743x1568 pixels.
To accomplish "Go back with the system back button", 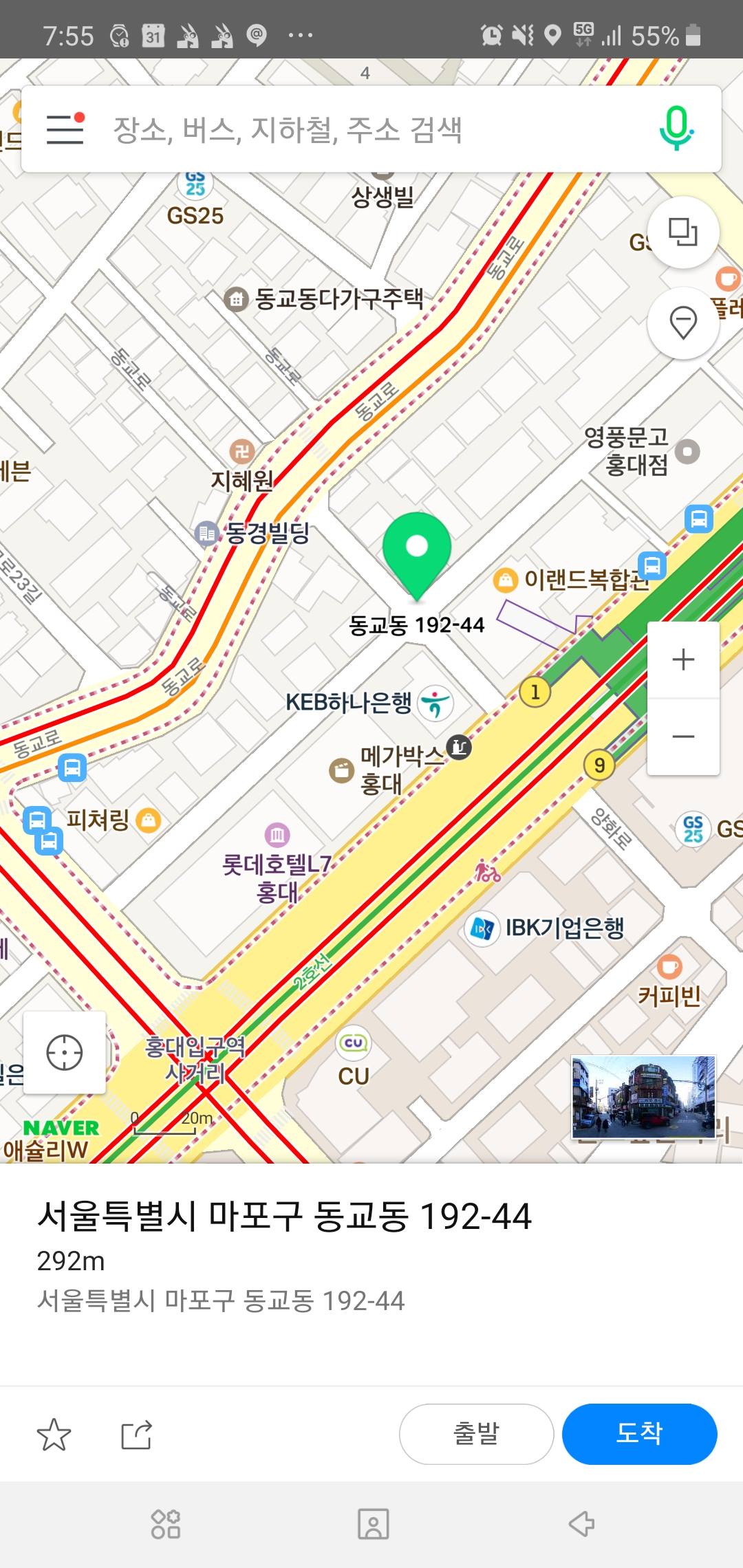I will pyautogui.click(x=581, y=1524).
